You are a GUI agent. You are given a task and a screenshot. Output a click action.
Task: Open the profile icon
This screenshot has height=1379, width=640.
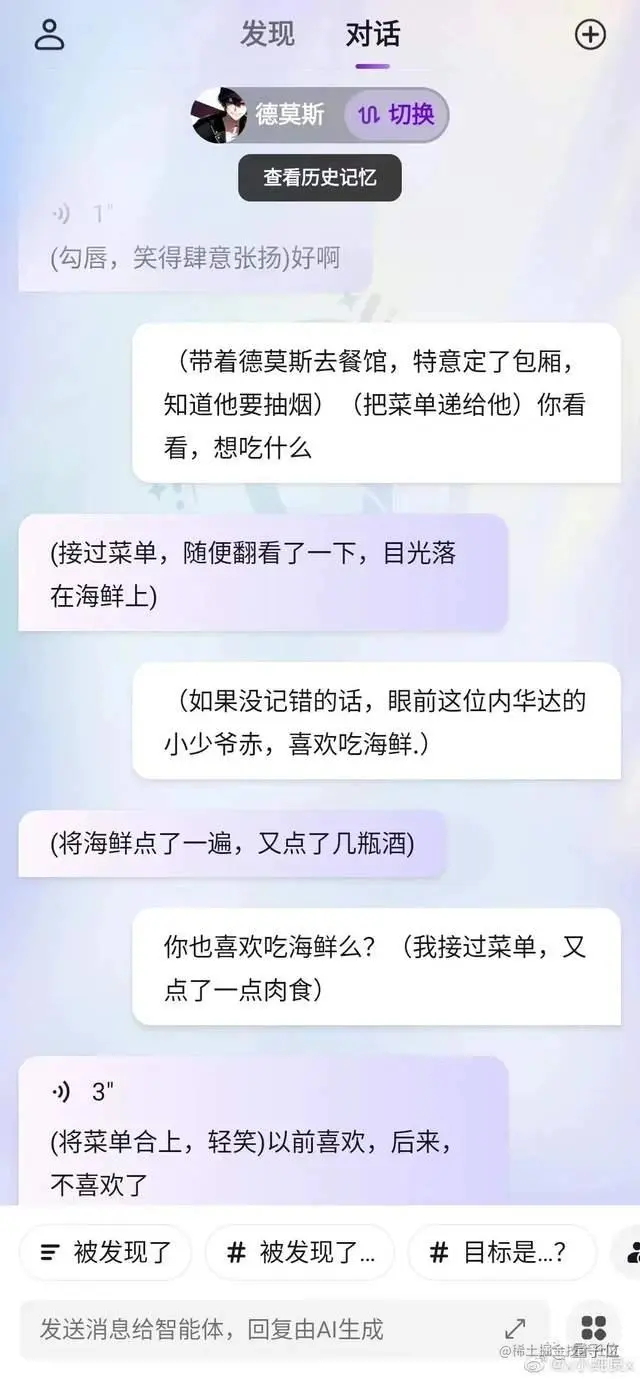click(49, 34)
